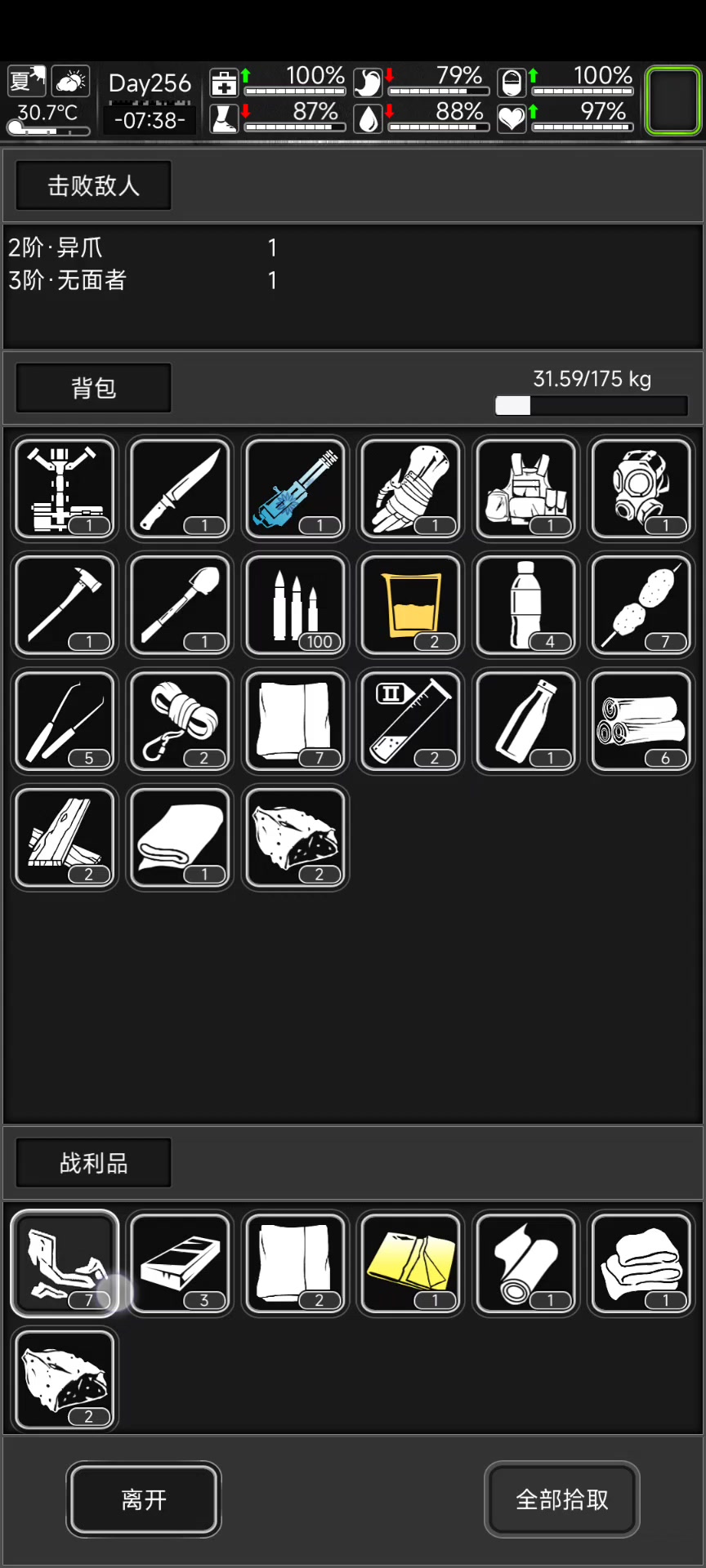Tap the water bottle stack of 4
The height and width of the screenshot is (1568, 706).
(x=526, y=605)
